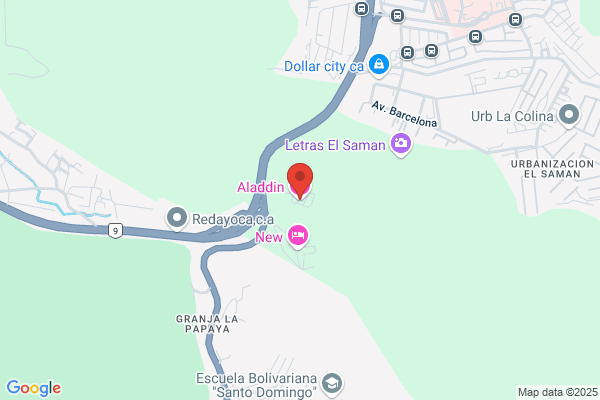Select the Redayoca,c.a place marker
This screenshot has width=600, height=400.
click(x=176, y=218)
